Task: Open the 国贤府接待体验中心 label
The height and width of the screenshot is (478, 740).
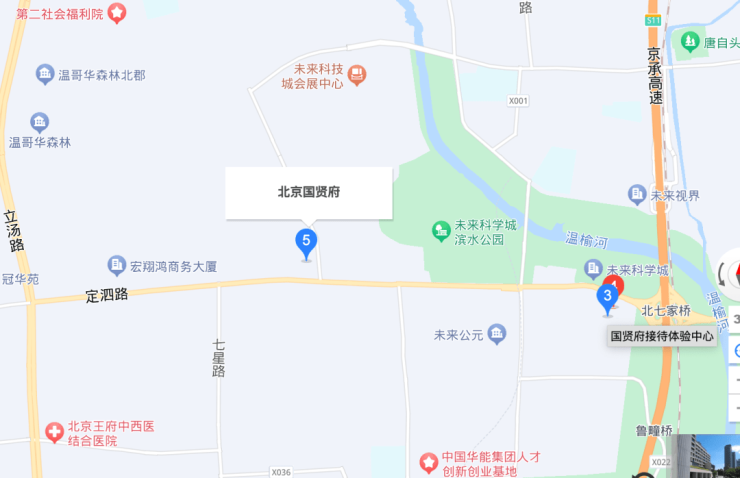Action: click(x=662, y=336)
